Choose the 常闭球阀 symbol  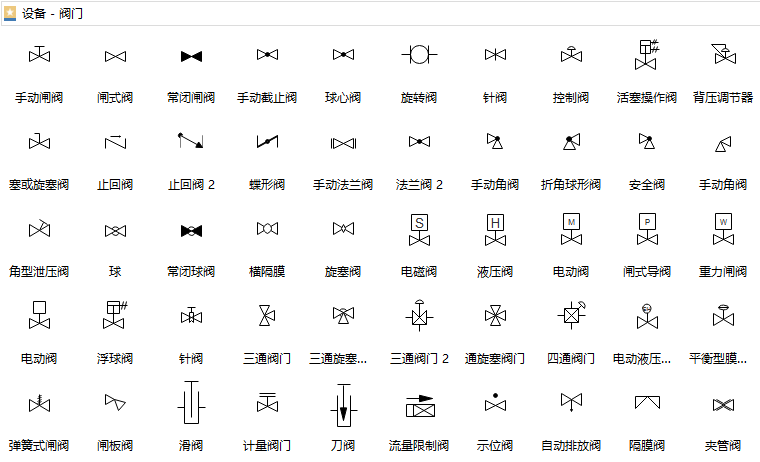point(191,230)
